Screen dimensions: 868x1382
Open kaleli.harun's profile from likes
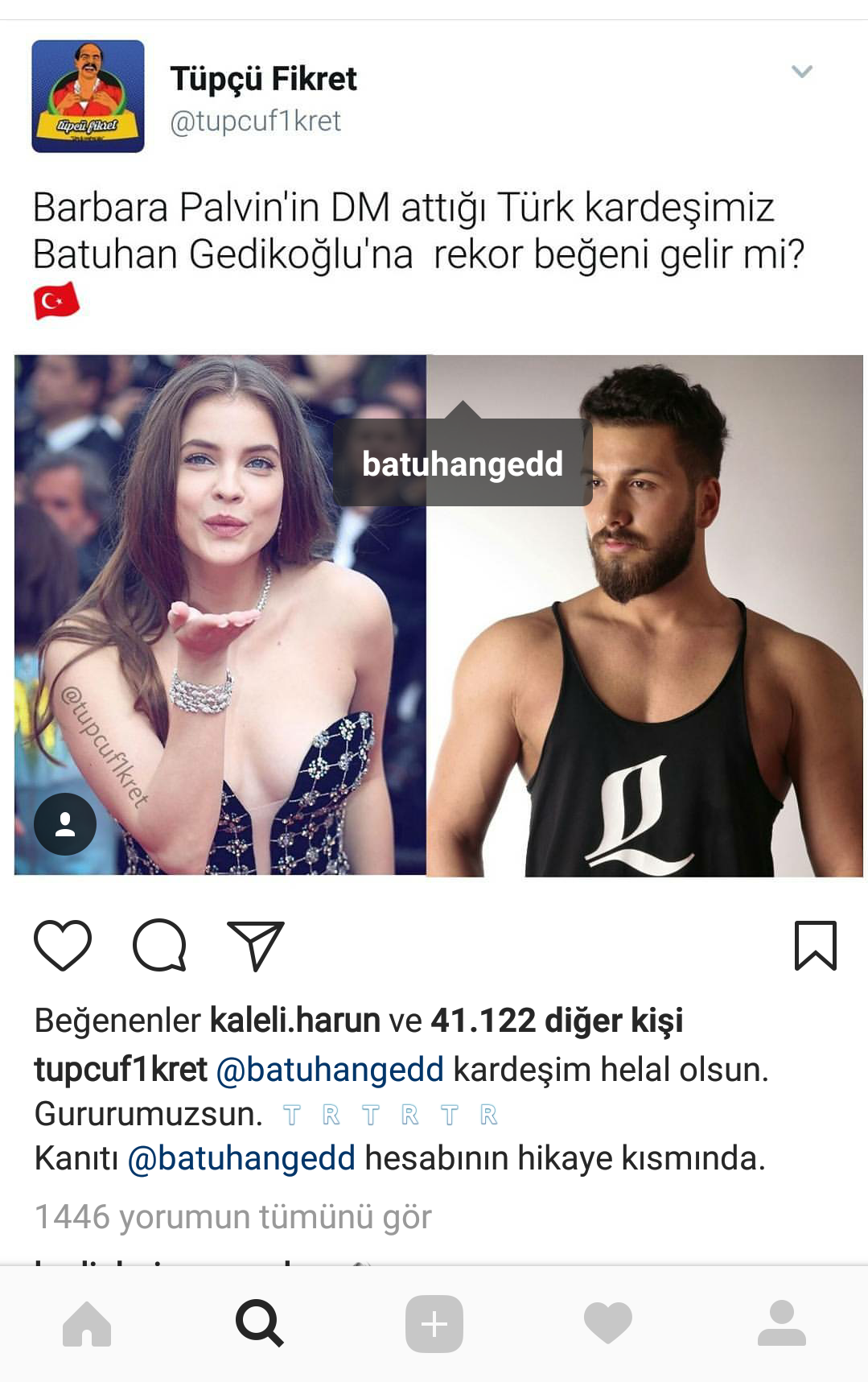click(x=294, y=1021)
